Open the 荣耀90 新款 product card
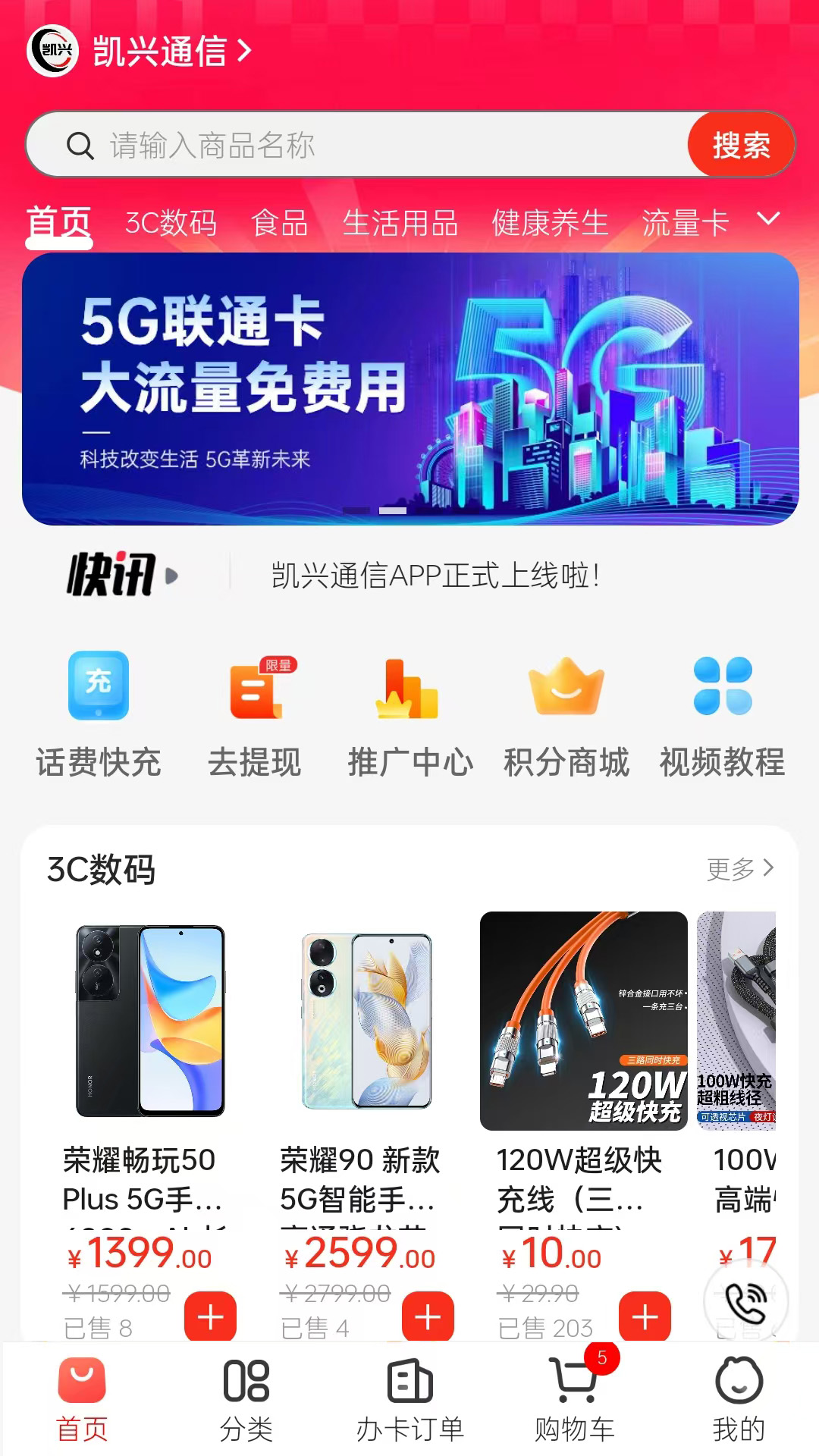Viewport: 819px width, 1456px height. point(367,1062)
